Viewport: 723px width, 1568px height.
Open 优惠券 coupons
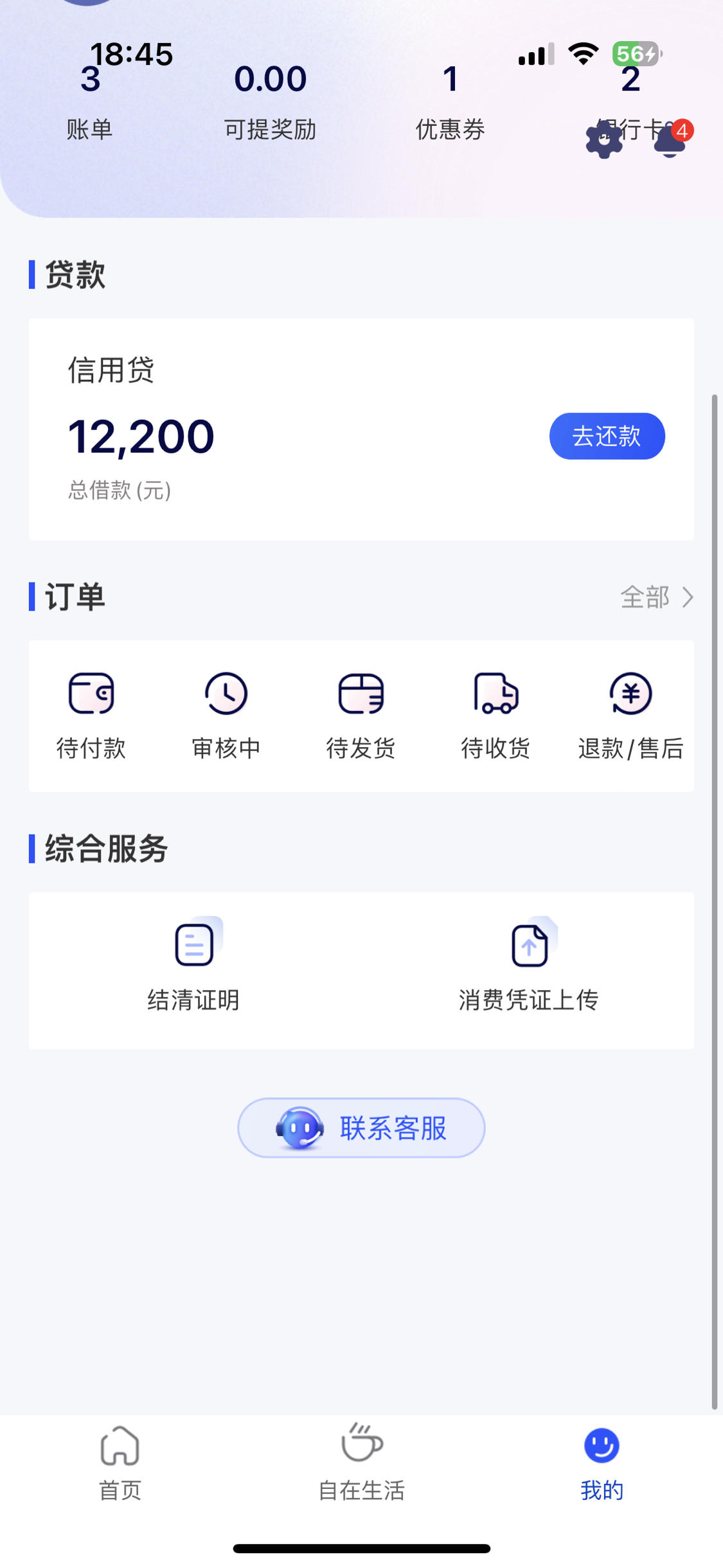[x=450, y=103]
